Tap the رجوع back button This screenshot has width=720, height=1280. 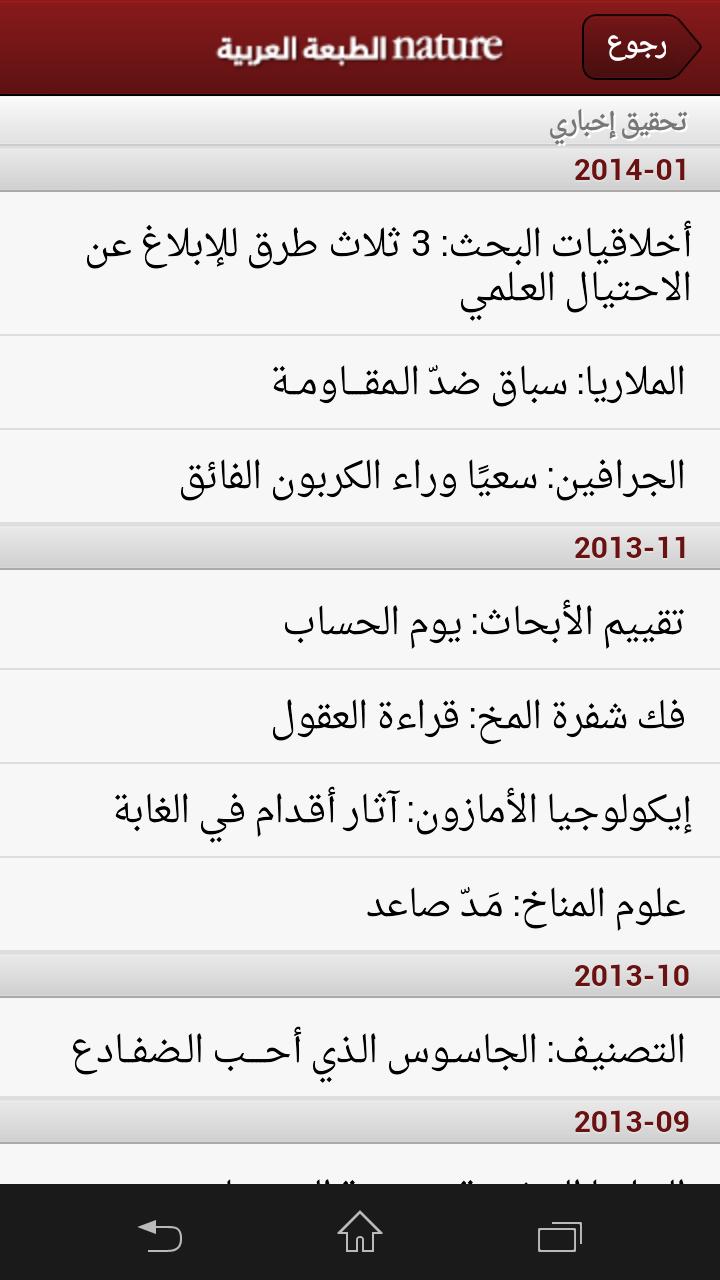pyautogui.click(x=638, y=47)
